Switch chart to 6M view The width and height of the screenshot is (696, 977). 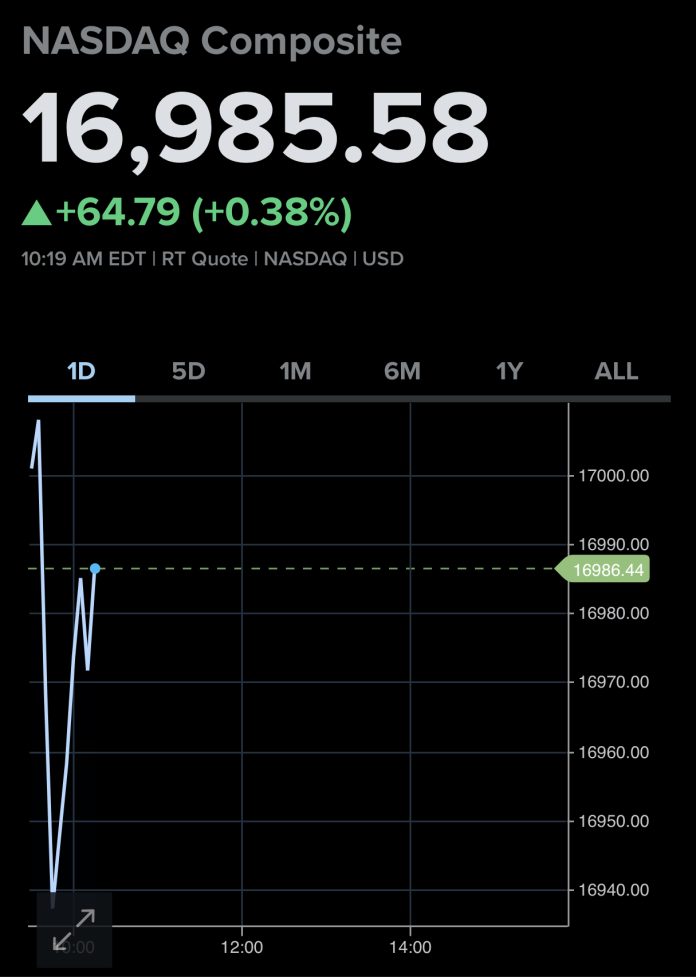tap(402, 372)
